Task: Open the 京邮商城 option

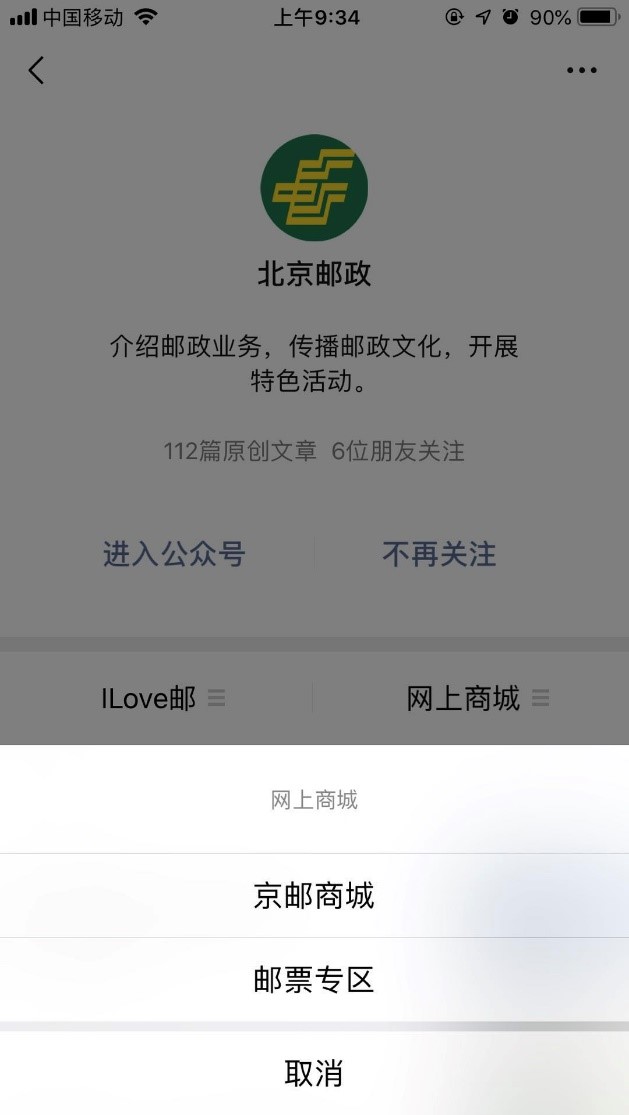Action: point(314,895)
